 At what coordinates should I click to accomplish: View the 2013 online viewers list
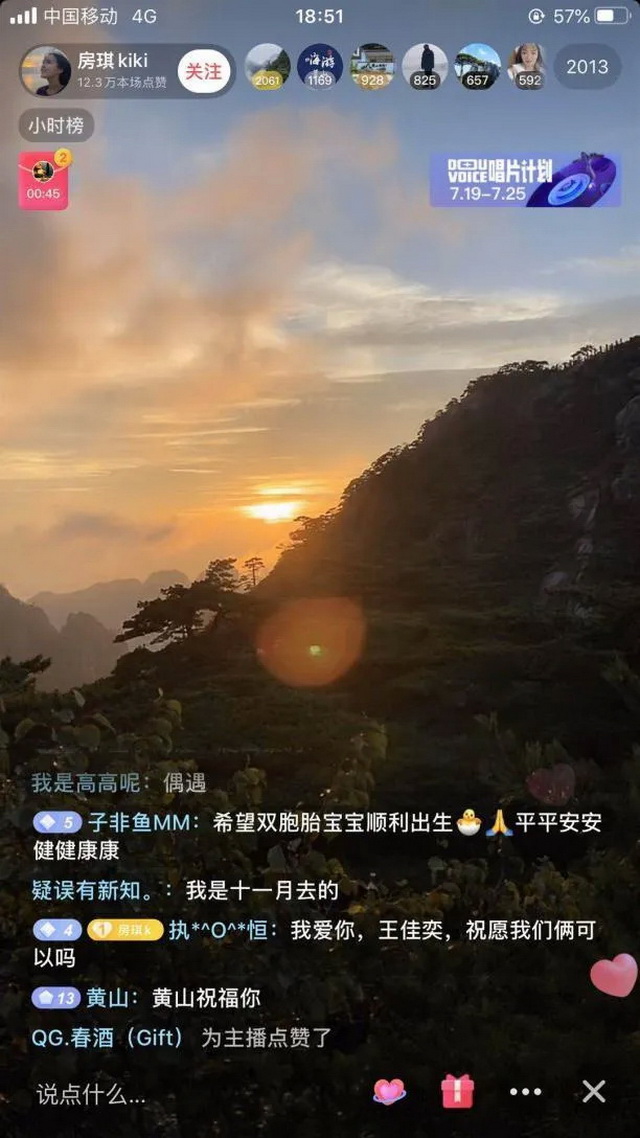[x=587, y=67]
